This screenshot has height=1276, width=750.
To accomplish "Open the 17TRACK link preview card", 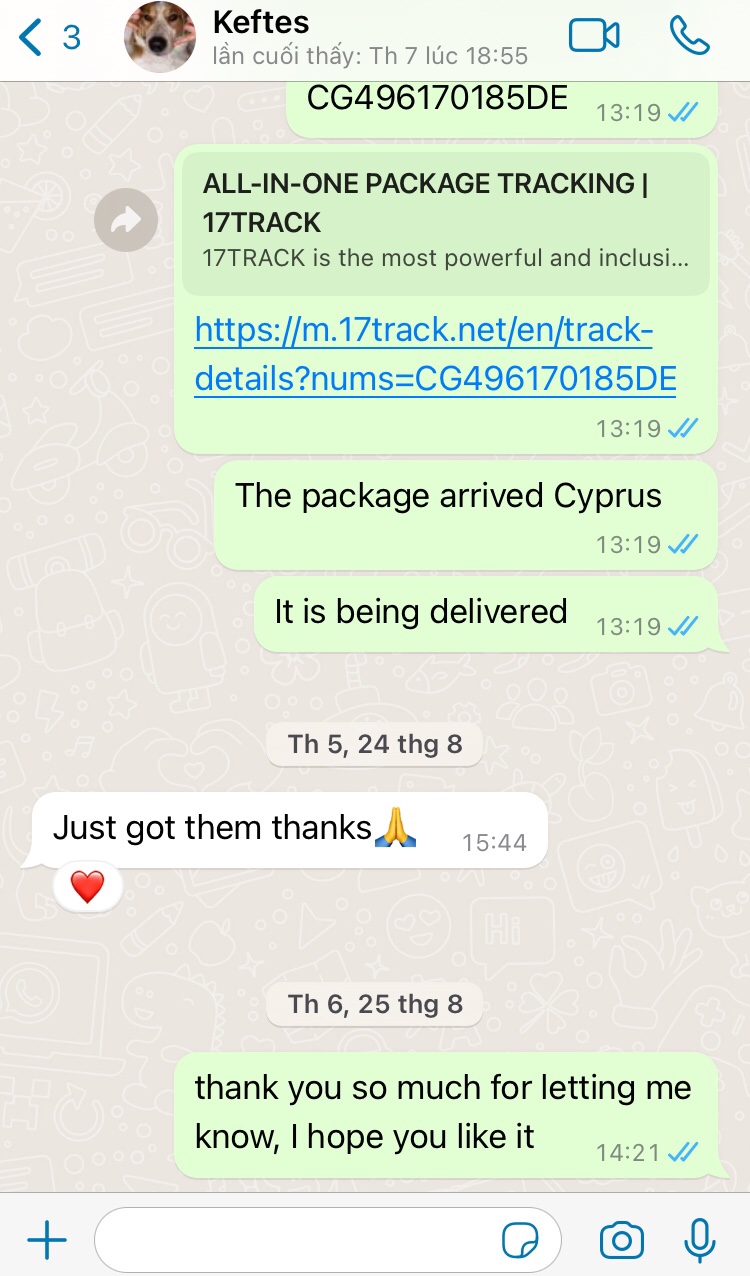I will pos(446,223).
